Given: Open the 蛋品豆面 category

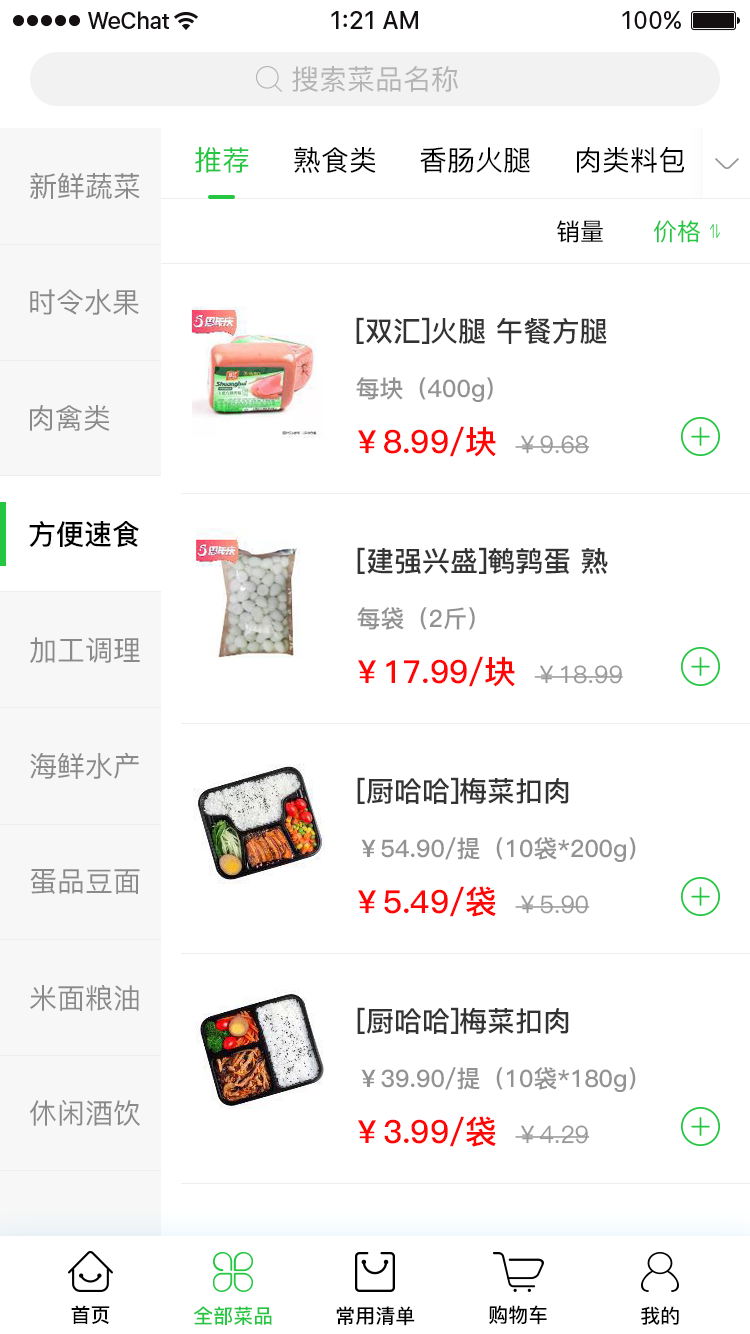Looking at the screenshot, I should click(x=84, y=882).
